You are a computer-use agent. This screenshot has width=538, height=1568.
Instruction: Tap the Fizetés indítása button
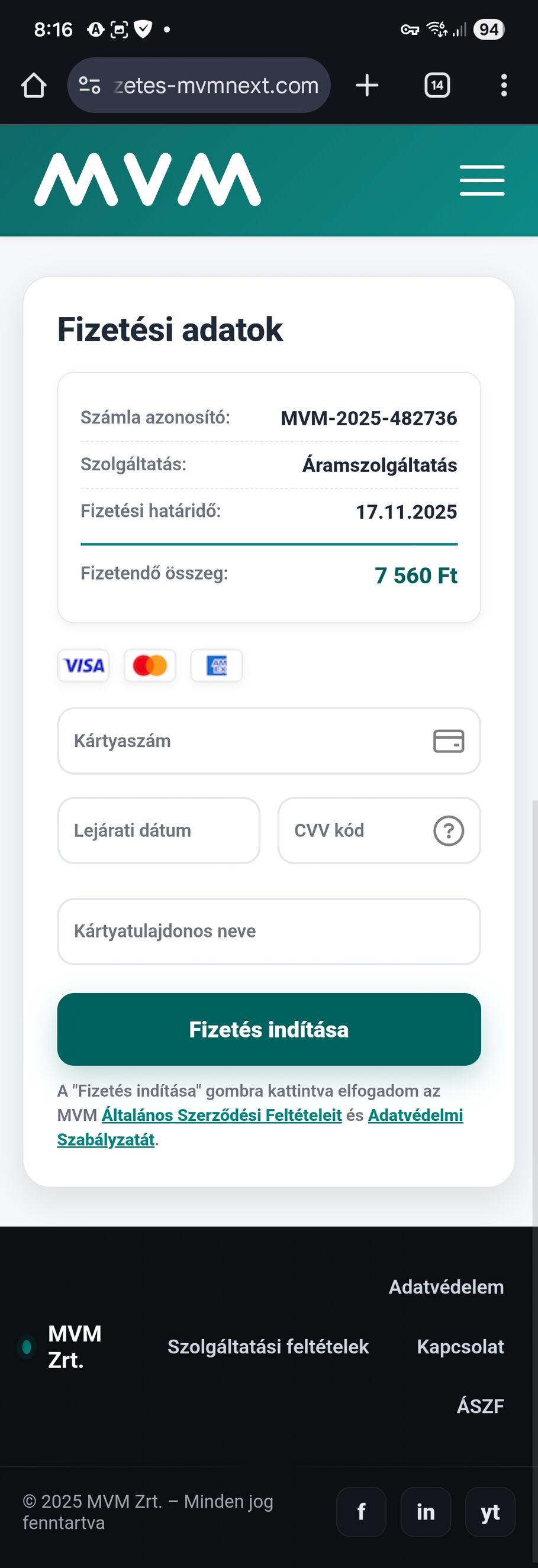point(269,1029)
